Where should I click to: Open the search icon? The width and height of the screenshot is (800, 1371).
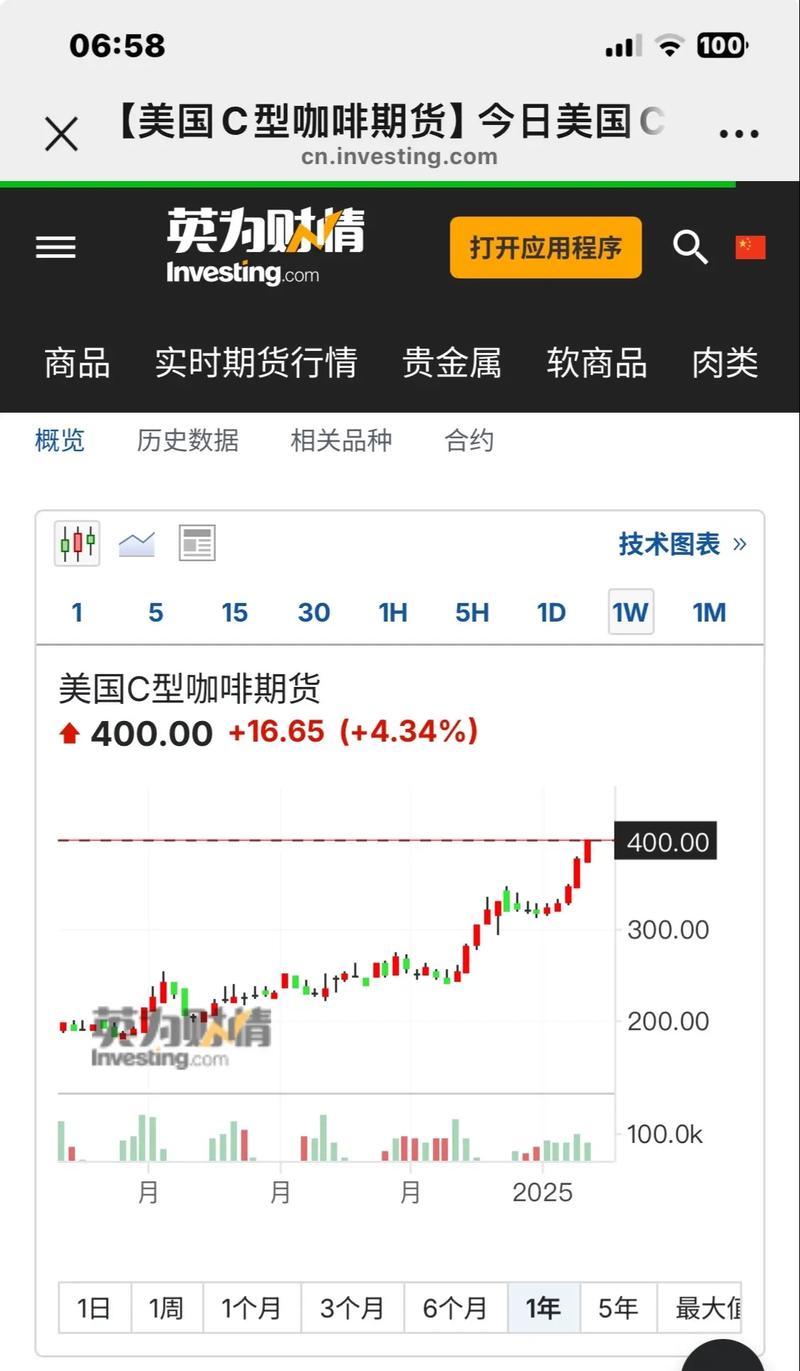[x=690, y=248]
